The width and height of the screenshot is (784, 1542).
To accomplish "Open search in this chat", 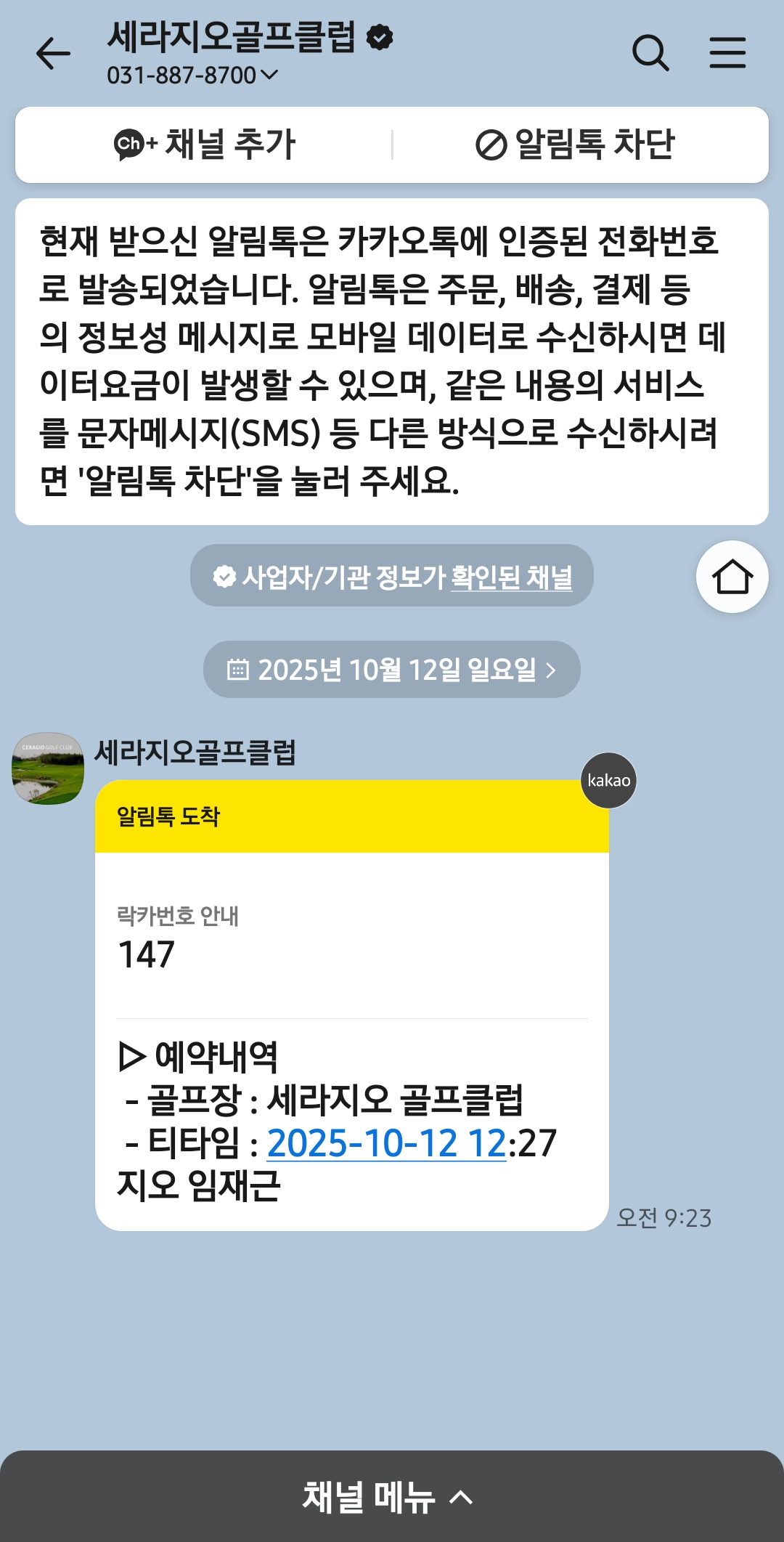I will tap(650, 53).
